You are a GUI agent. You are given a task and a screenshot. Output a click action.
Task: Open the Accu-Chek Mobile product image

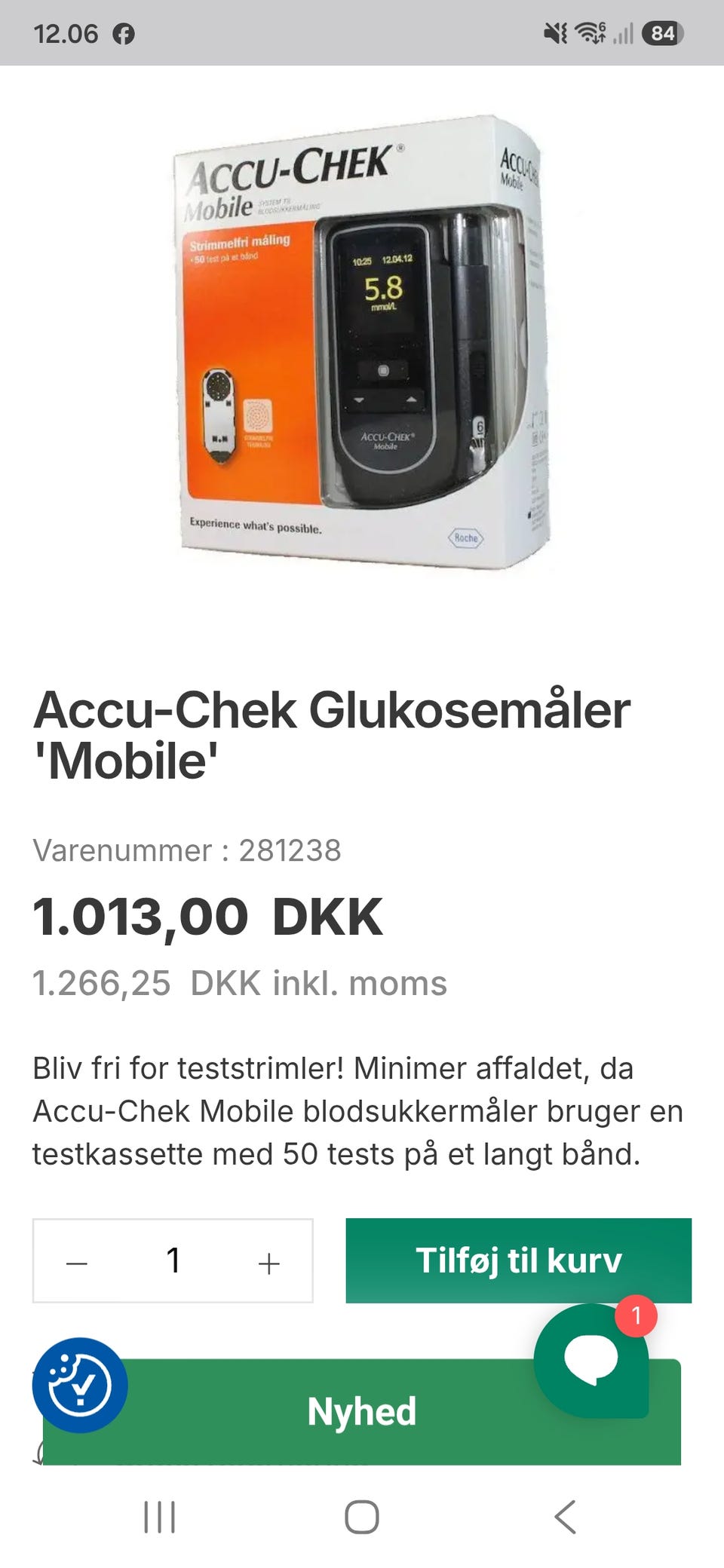pyautogui.click(x=362, y=343)
